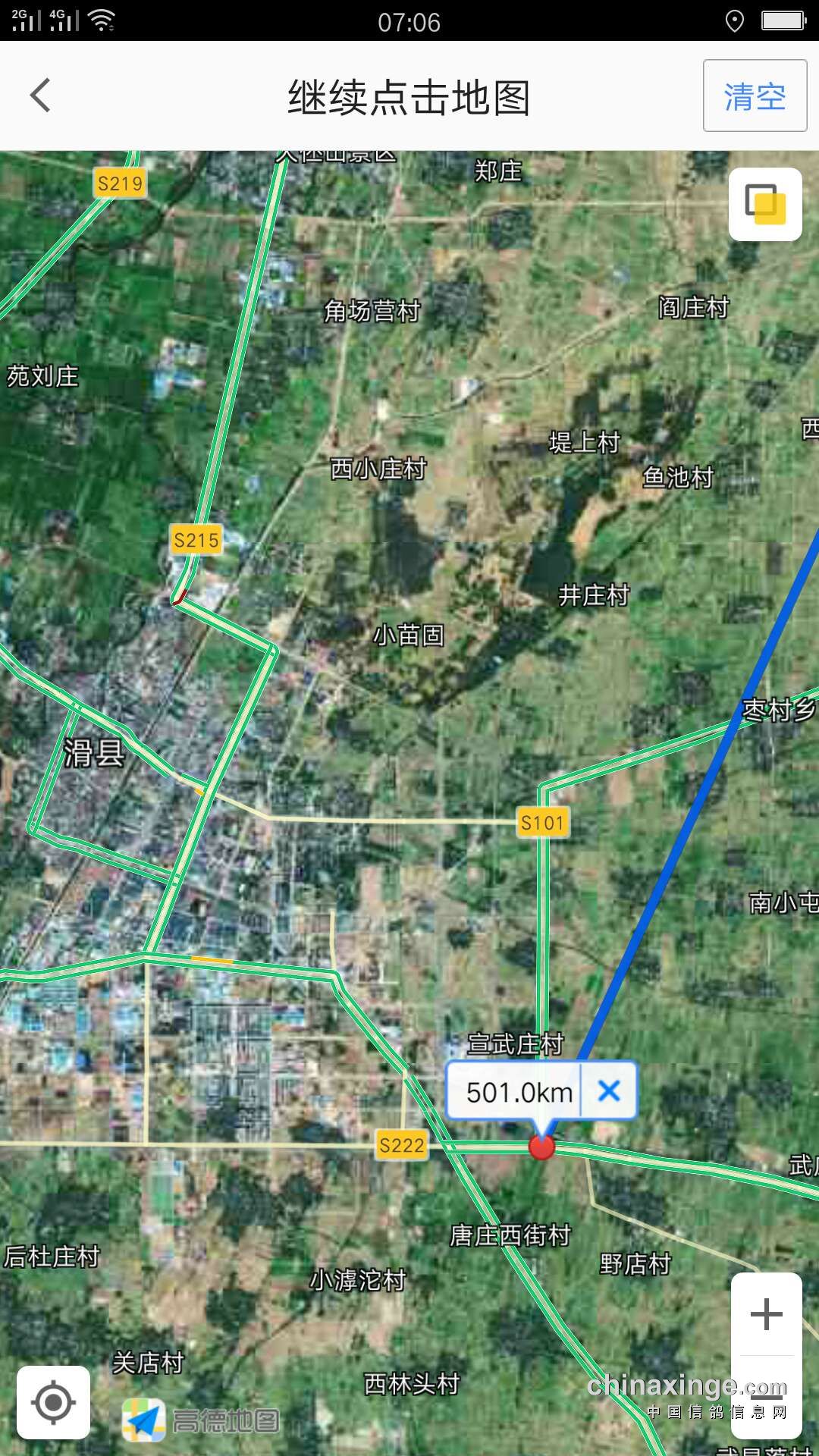Zoom out with the minus button
The height and width of the screenshot is (1456, 819).
[766, 1397]
